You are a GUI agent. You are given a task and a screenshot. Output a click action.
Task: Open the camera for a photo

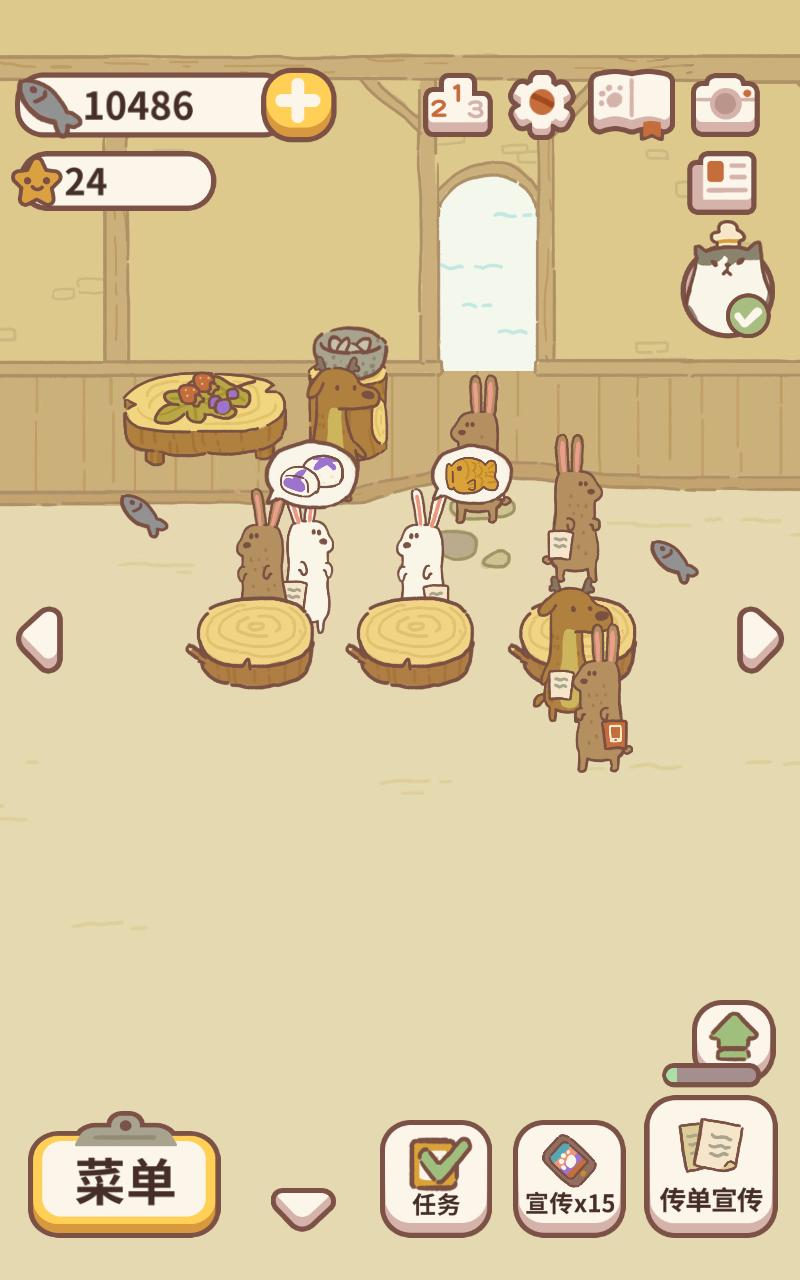pyautogui.click(x=725, y=105)
